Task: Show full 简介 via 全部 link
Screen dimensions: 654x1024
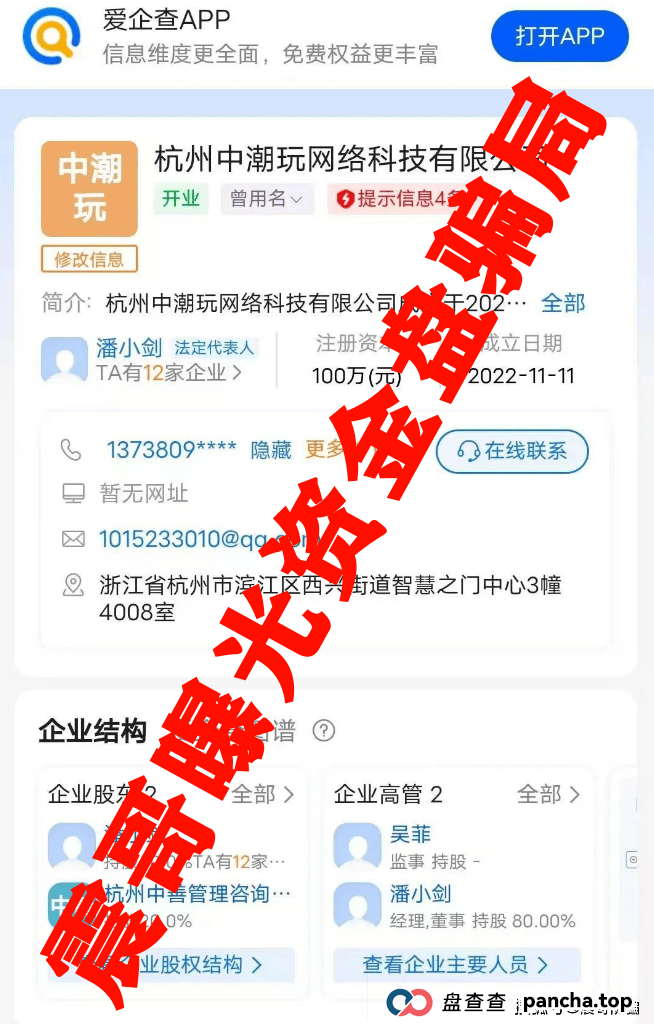Action: tap(563, 303)
